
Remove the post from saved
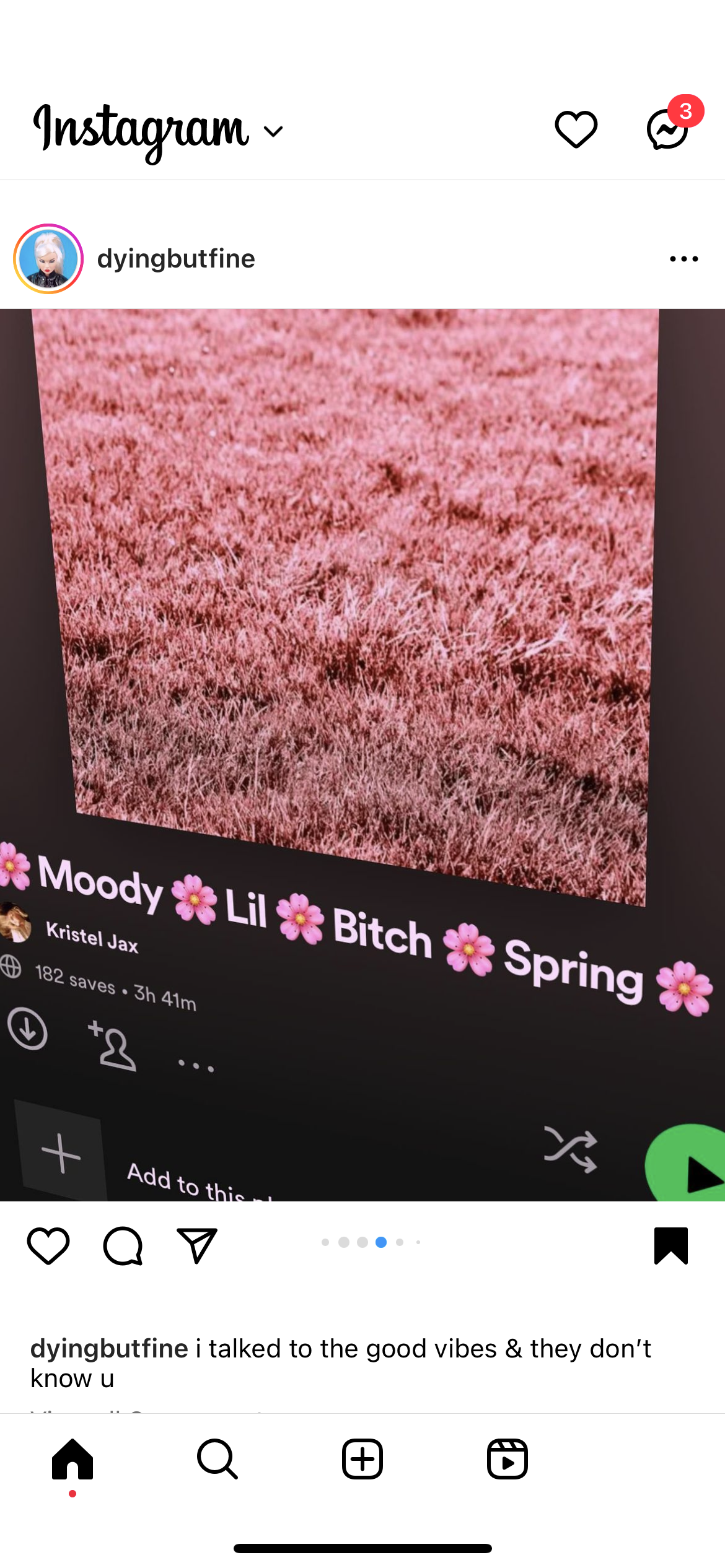pyautogui.click(x=671, y=1245)
